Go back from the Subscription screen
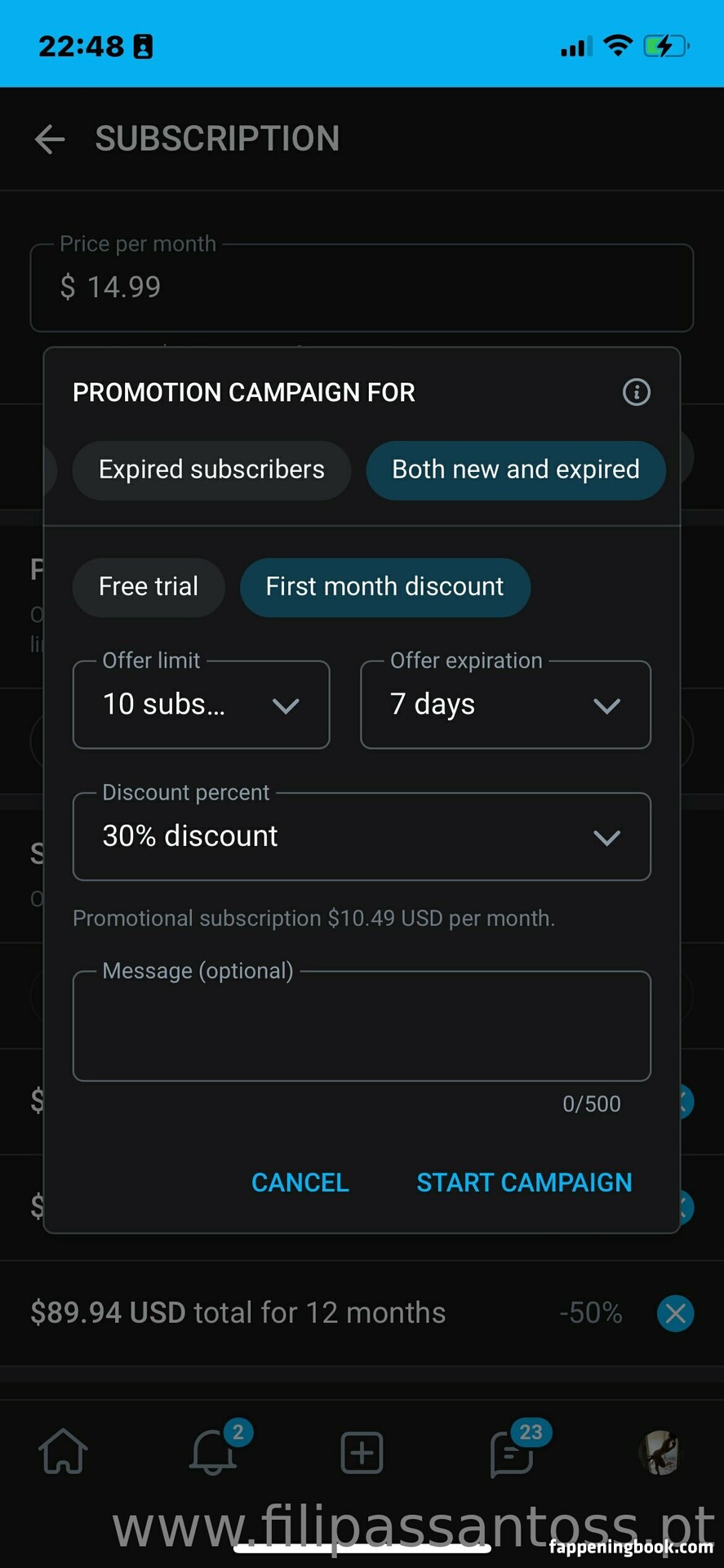 tap(50, 140)
